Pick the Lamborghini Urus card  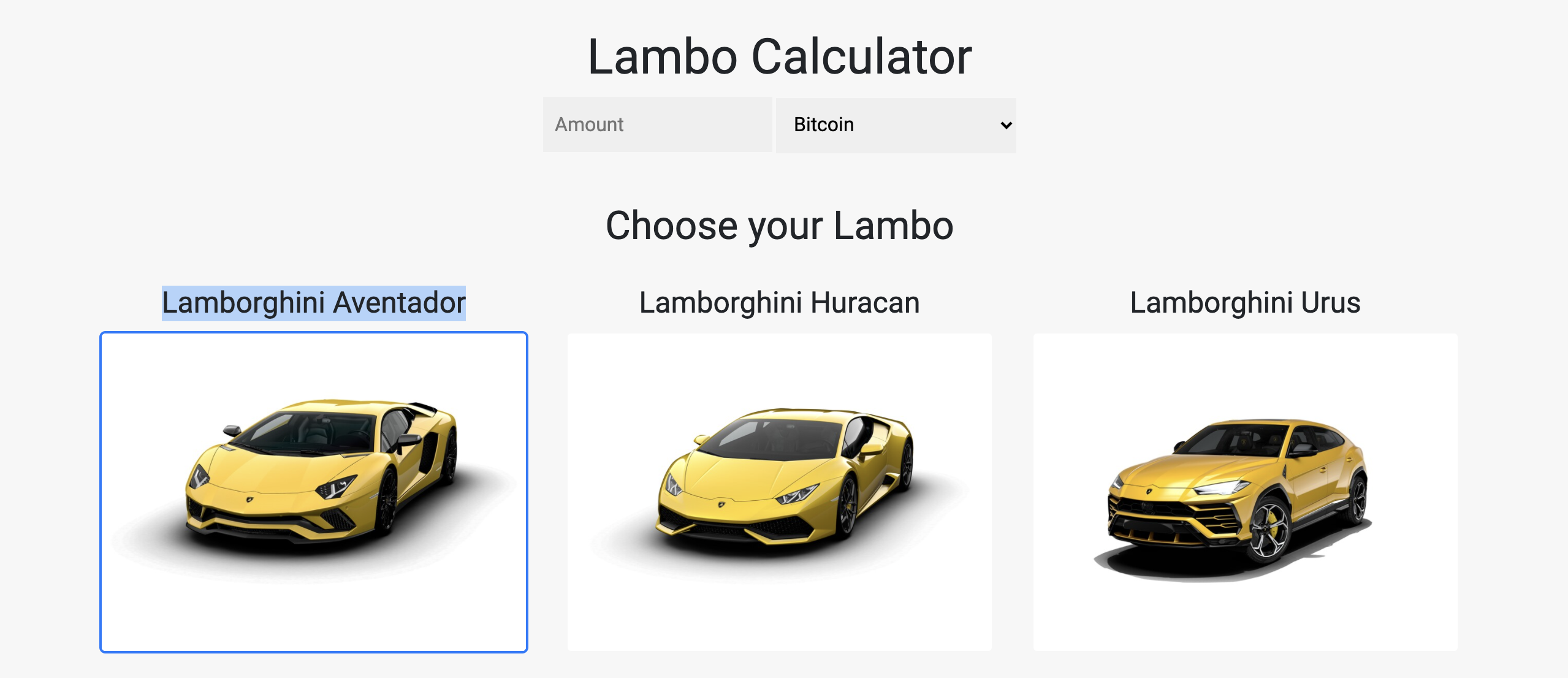click(1245, 492)
